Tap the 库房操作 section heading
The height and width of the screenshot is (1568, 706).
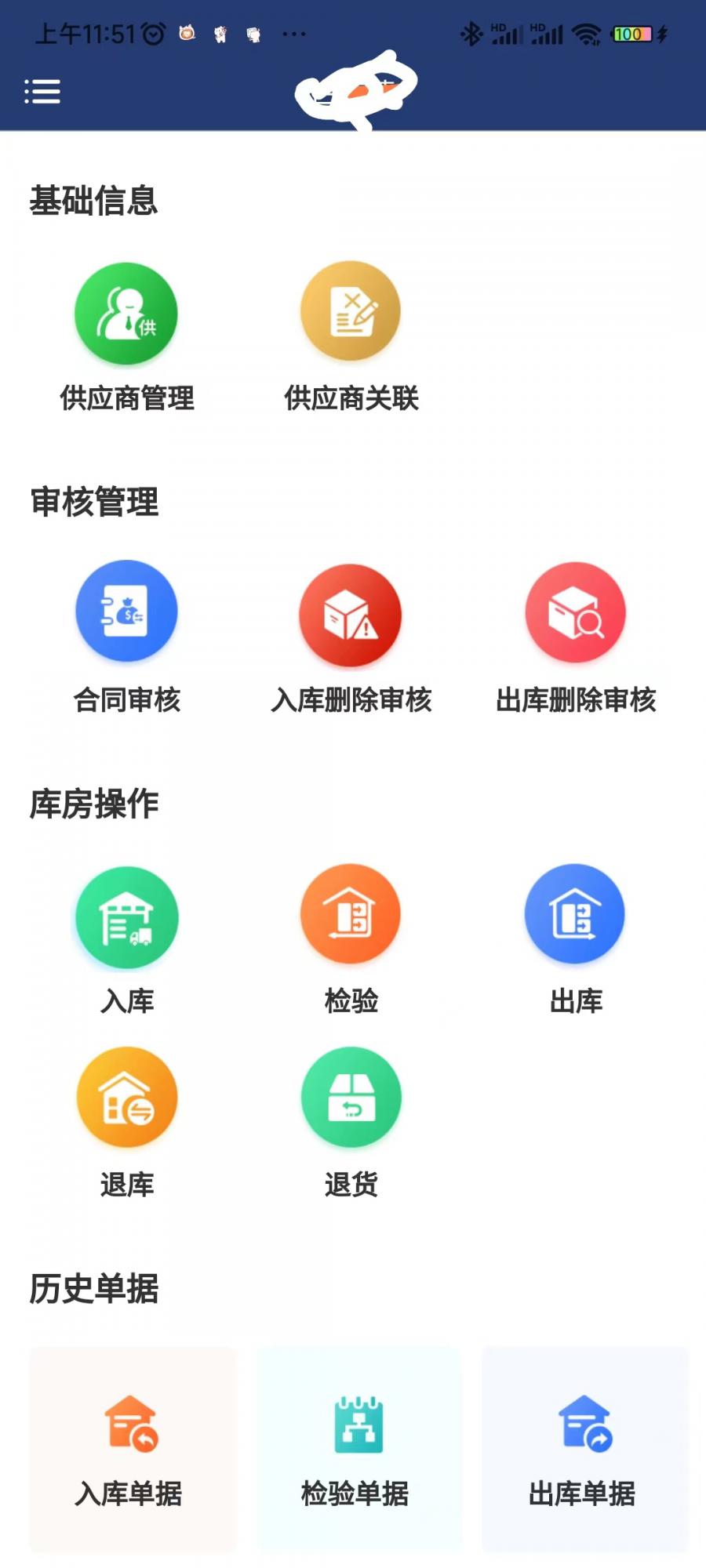coord(94,801)
